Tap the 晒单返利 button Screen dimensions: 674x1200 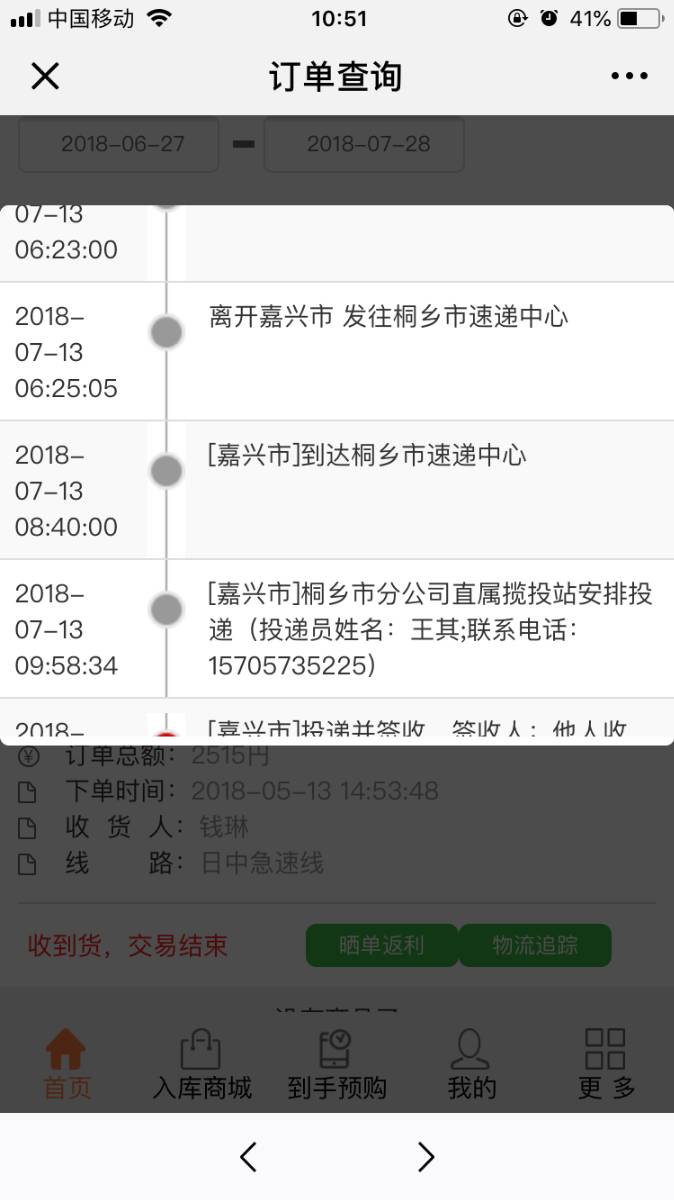(x=381, y=945)
